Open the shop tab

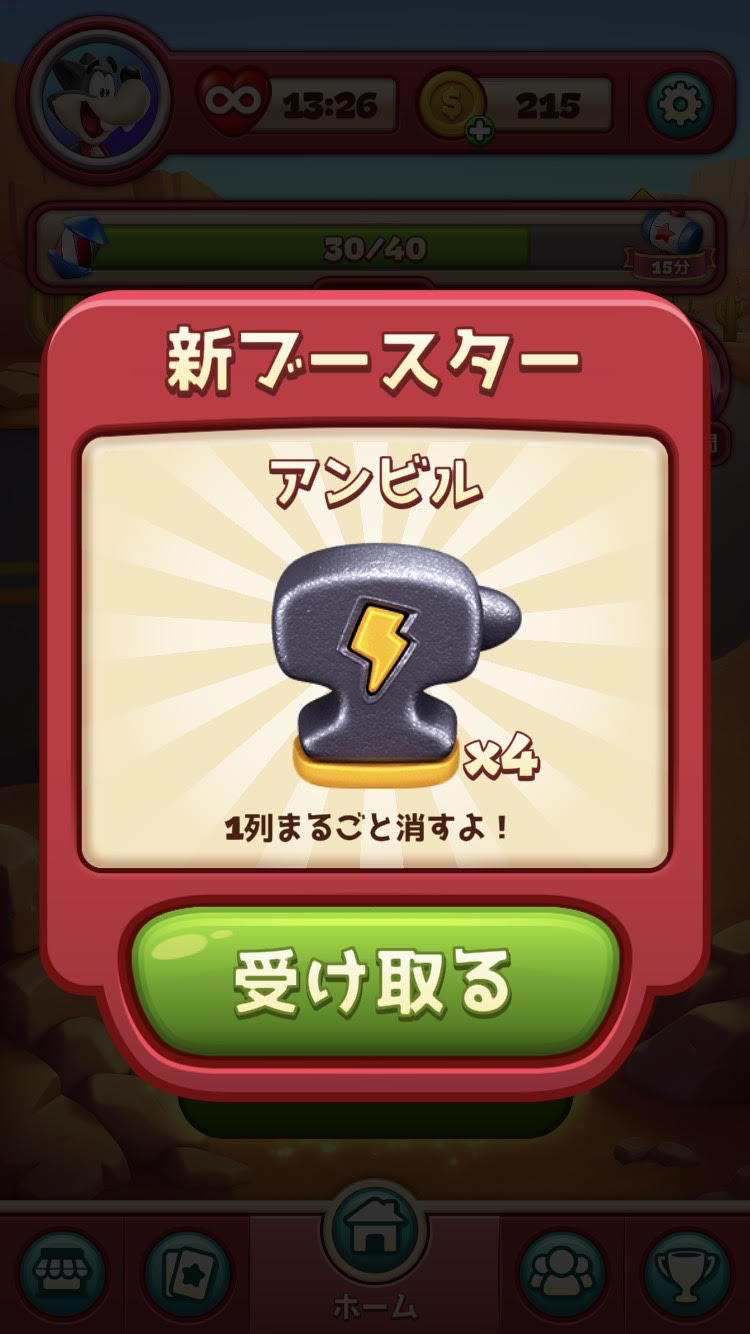63,1274
